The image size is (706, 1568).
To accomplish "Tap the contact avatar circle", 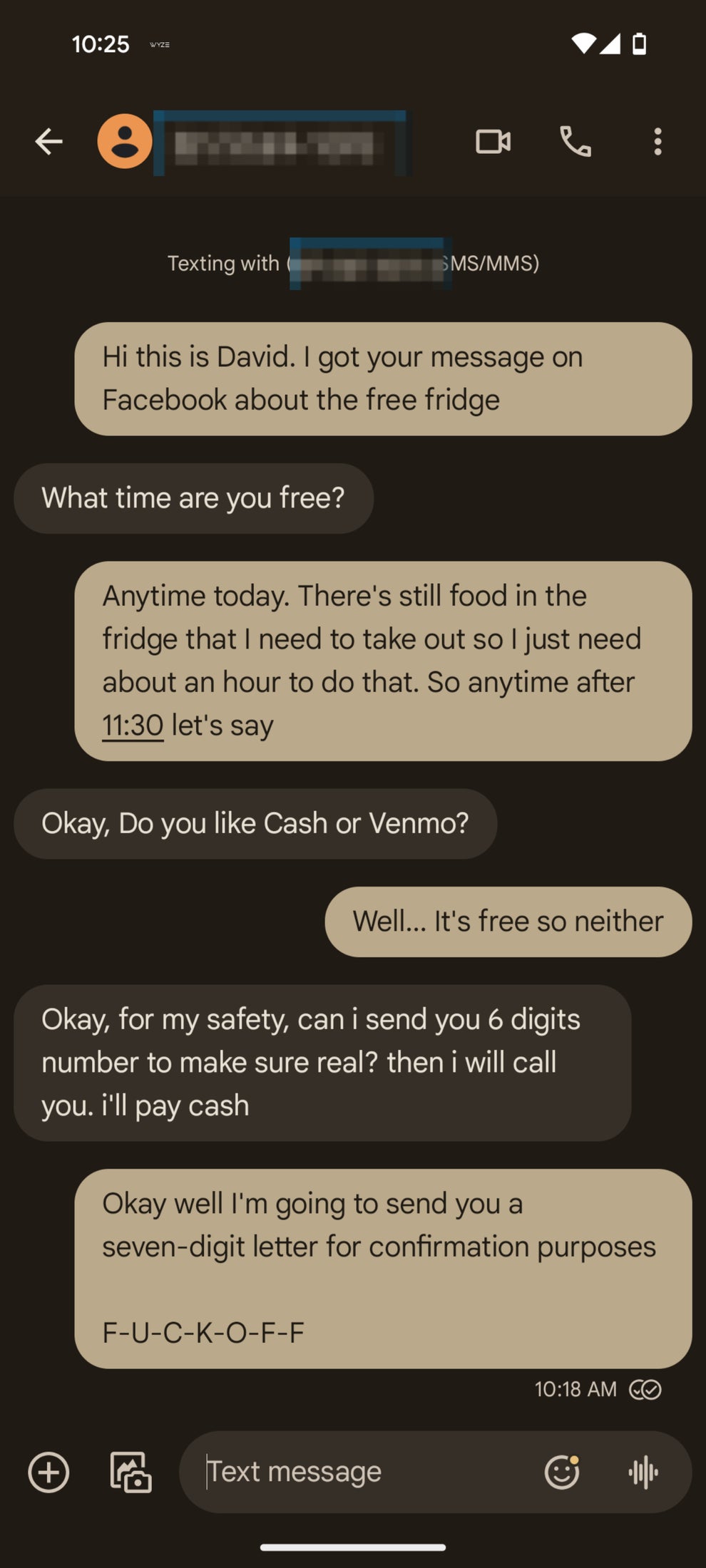I will coord(126,142).
